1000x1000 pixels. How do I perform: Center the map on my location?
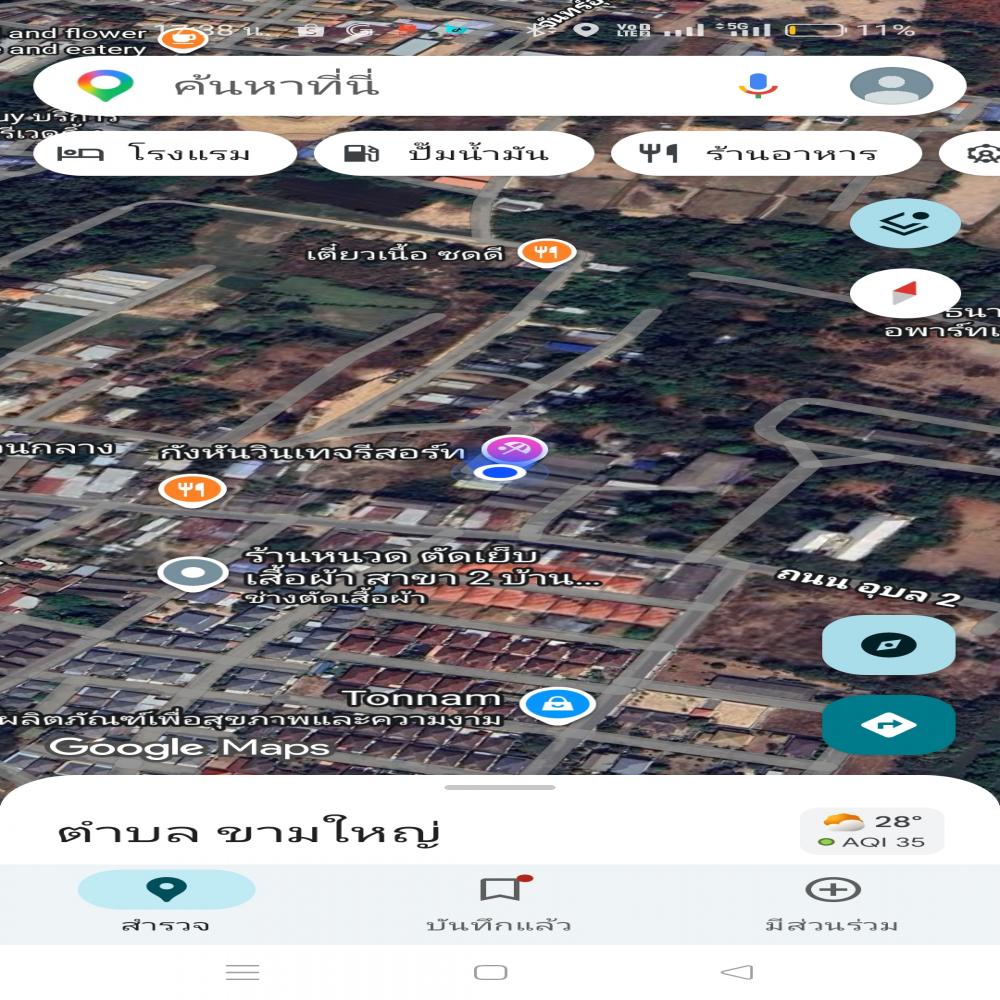888,645
